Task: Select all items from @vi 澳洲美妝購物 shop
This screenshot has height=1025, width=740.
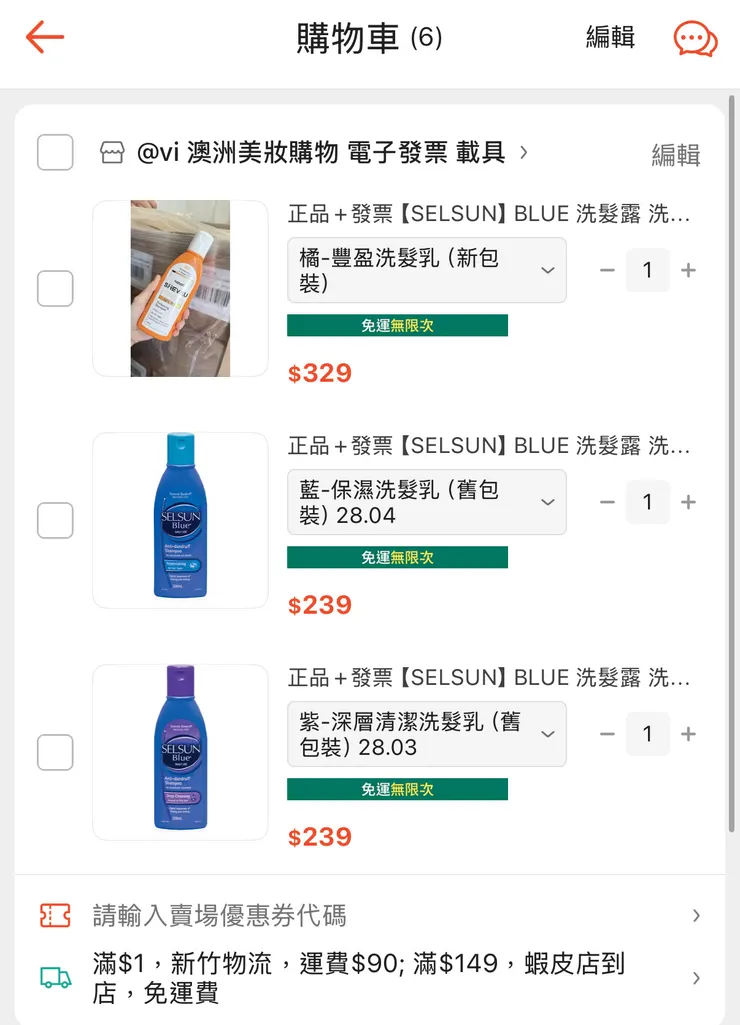Action: (55, 153)
